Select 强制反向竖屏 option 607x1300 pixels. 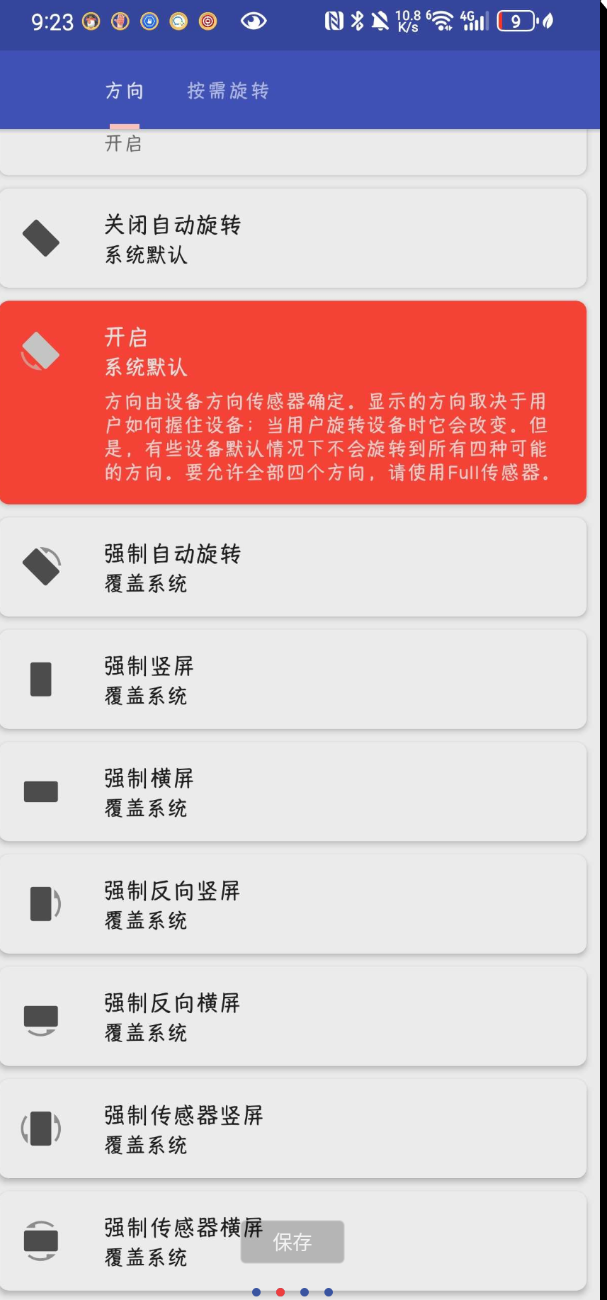tap(292, 904)
